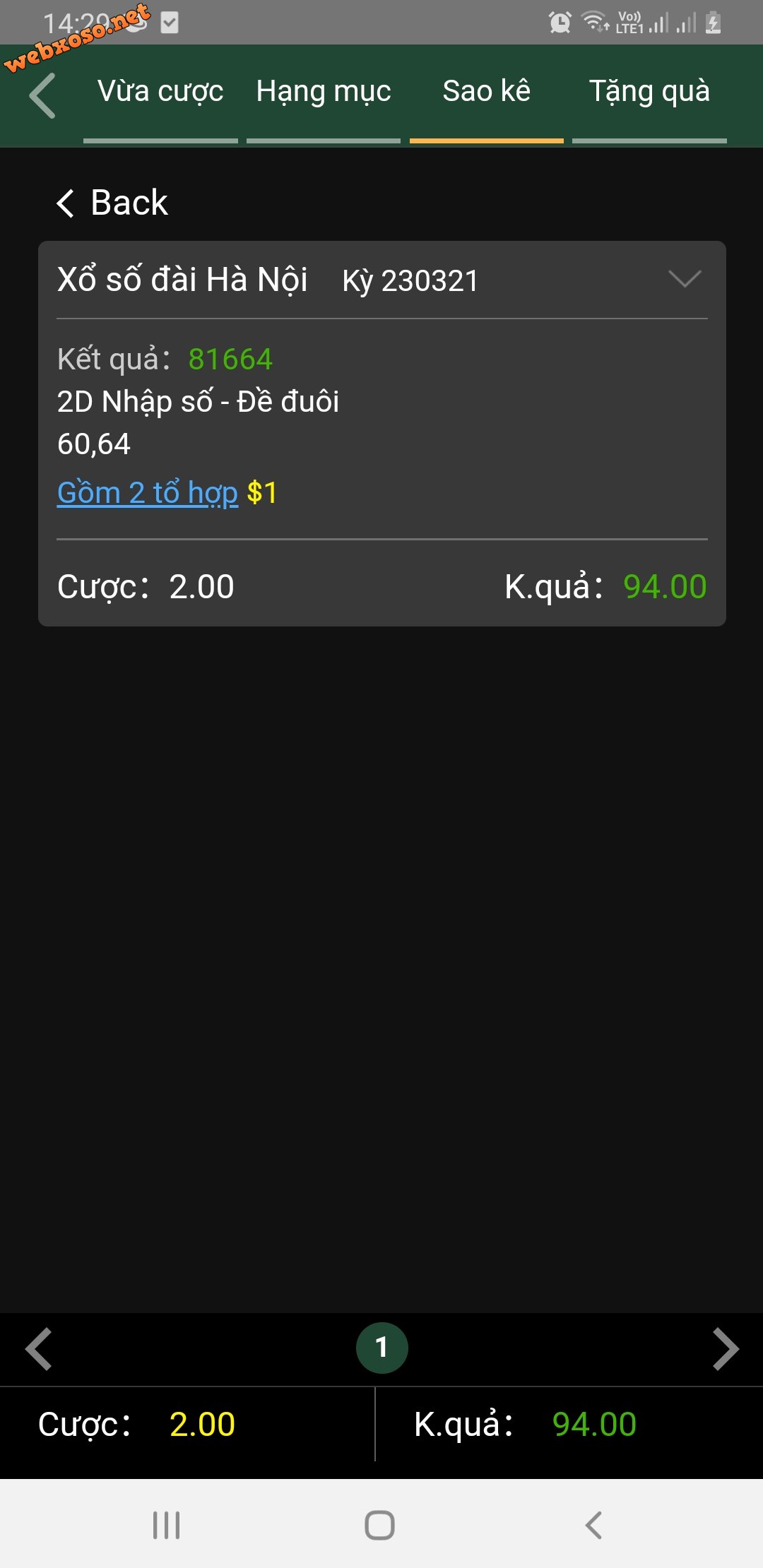Tap the Back link above the card
This screenshot has width=763, height=1568.
(112, 203)
